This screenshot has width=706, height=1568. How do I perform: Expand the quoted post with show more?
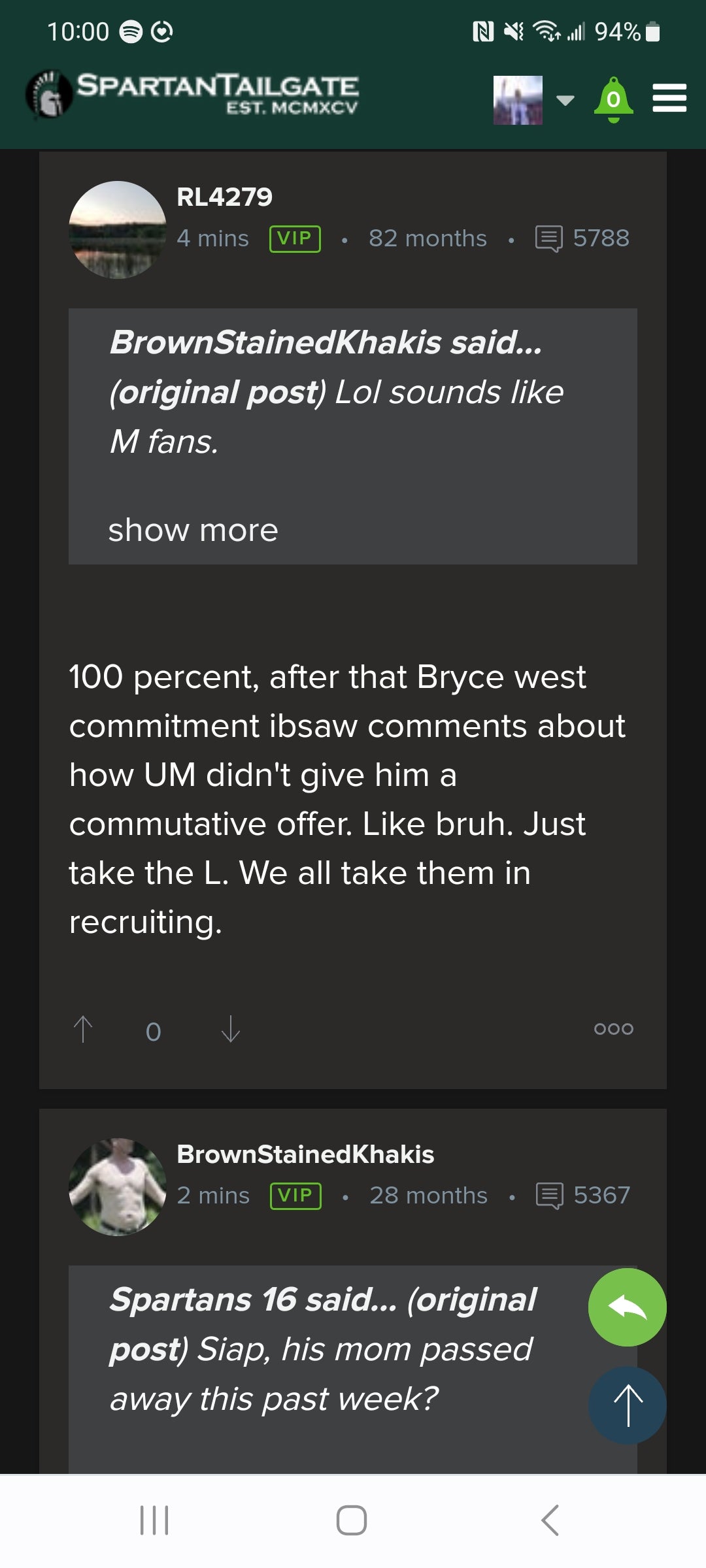tap(192, 530)
